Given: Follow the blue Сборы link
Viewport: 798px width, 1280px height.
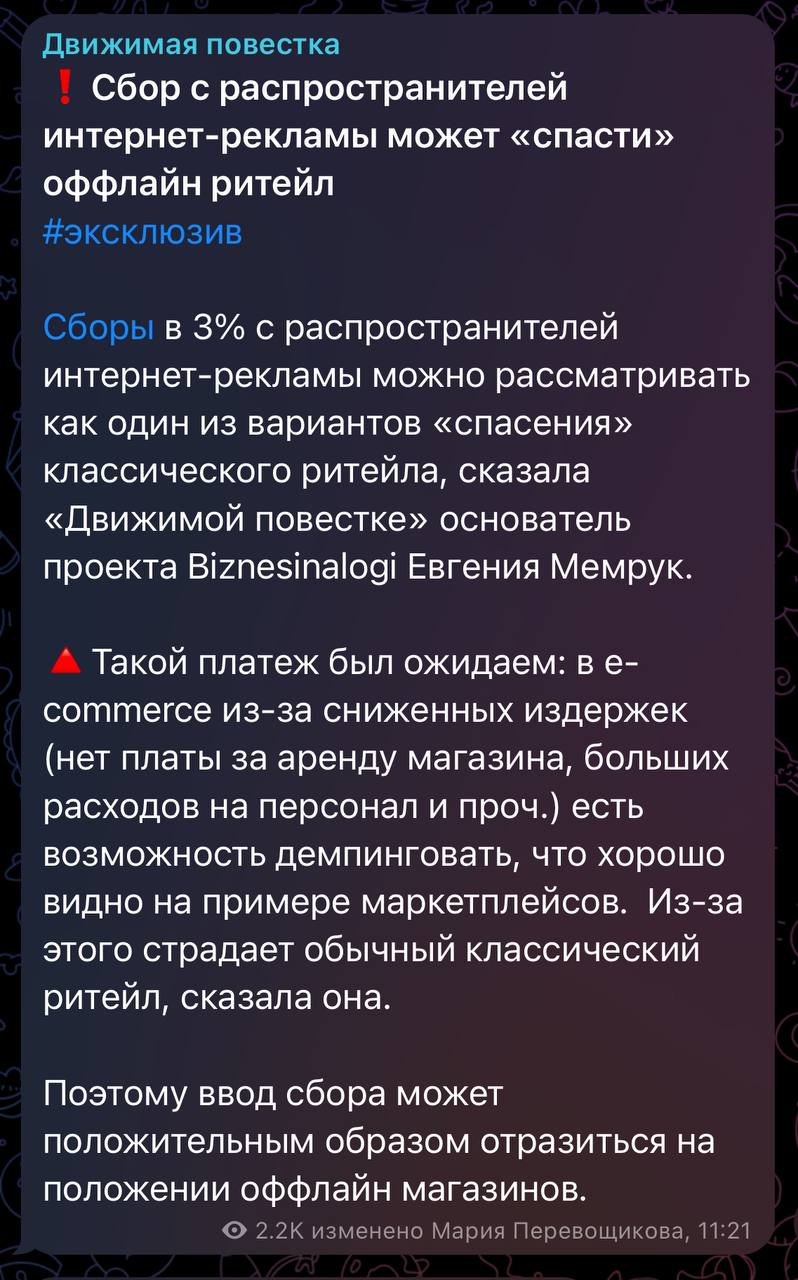Looking at the screenshot, I should pos(99,327).
